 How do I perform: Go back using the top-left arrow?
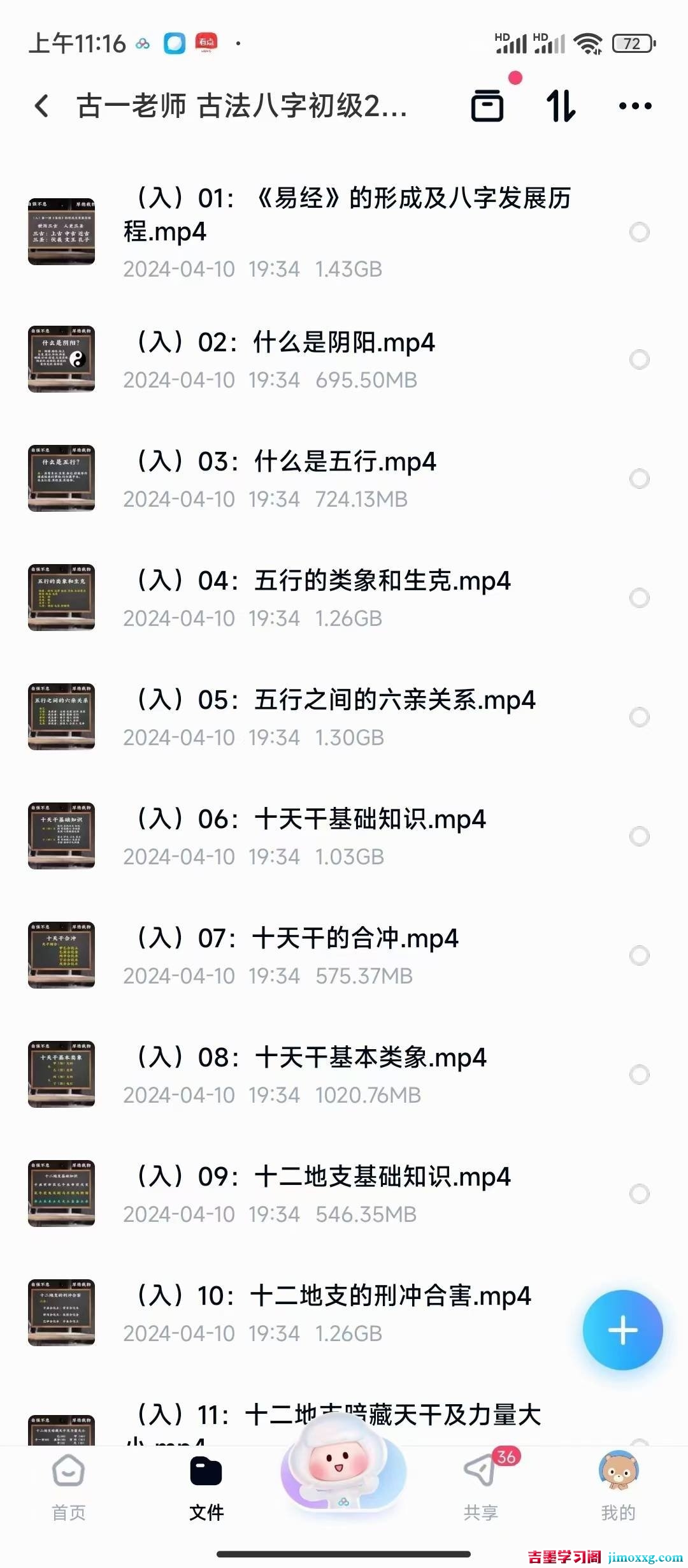coord(42,106)
